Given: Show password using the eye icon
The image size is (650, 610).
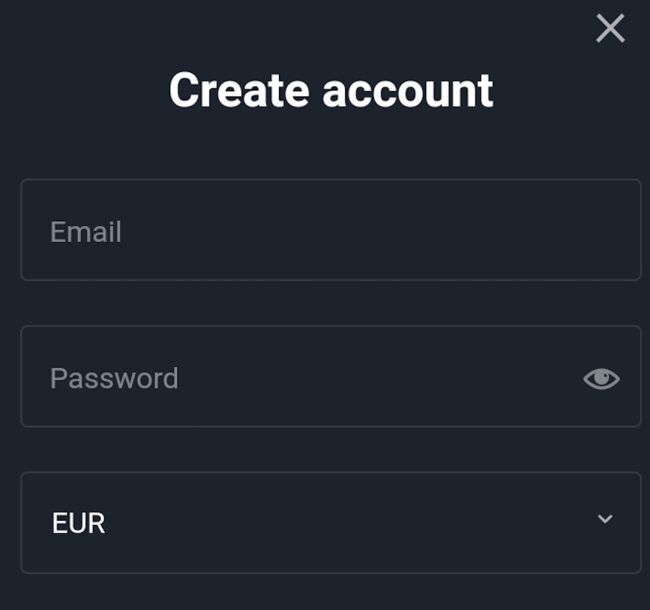Looking at the screenshot, I should (601, 378).
